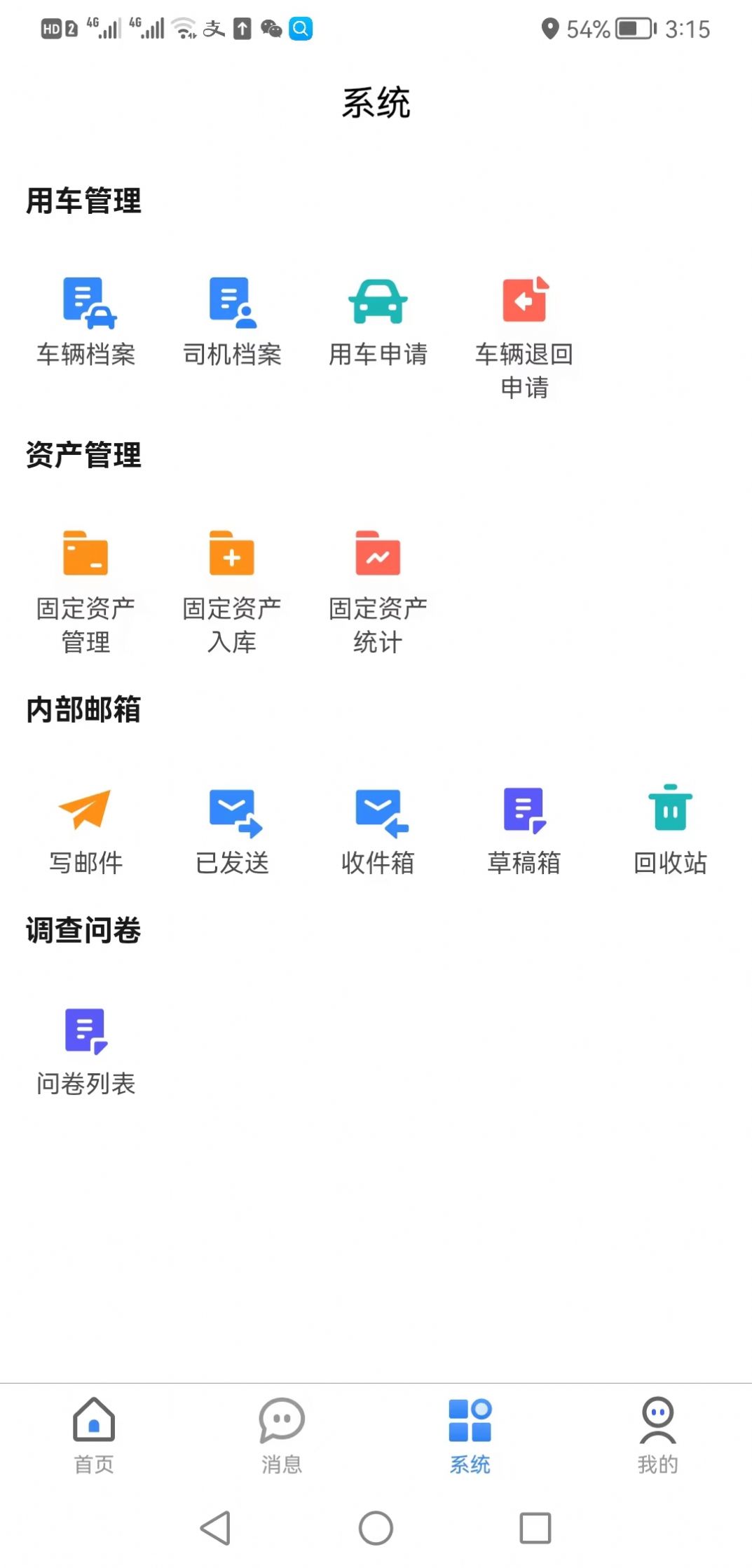Open the 收件箱 inbox
Image resolution: width=752 pixels, height=1568 pixels.
coord(378,831)
